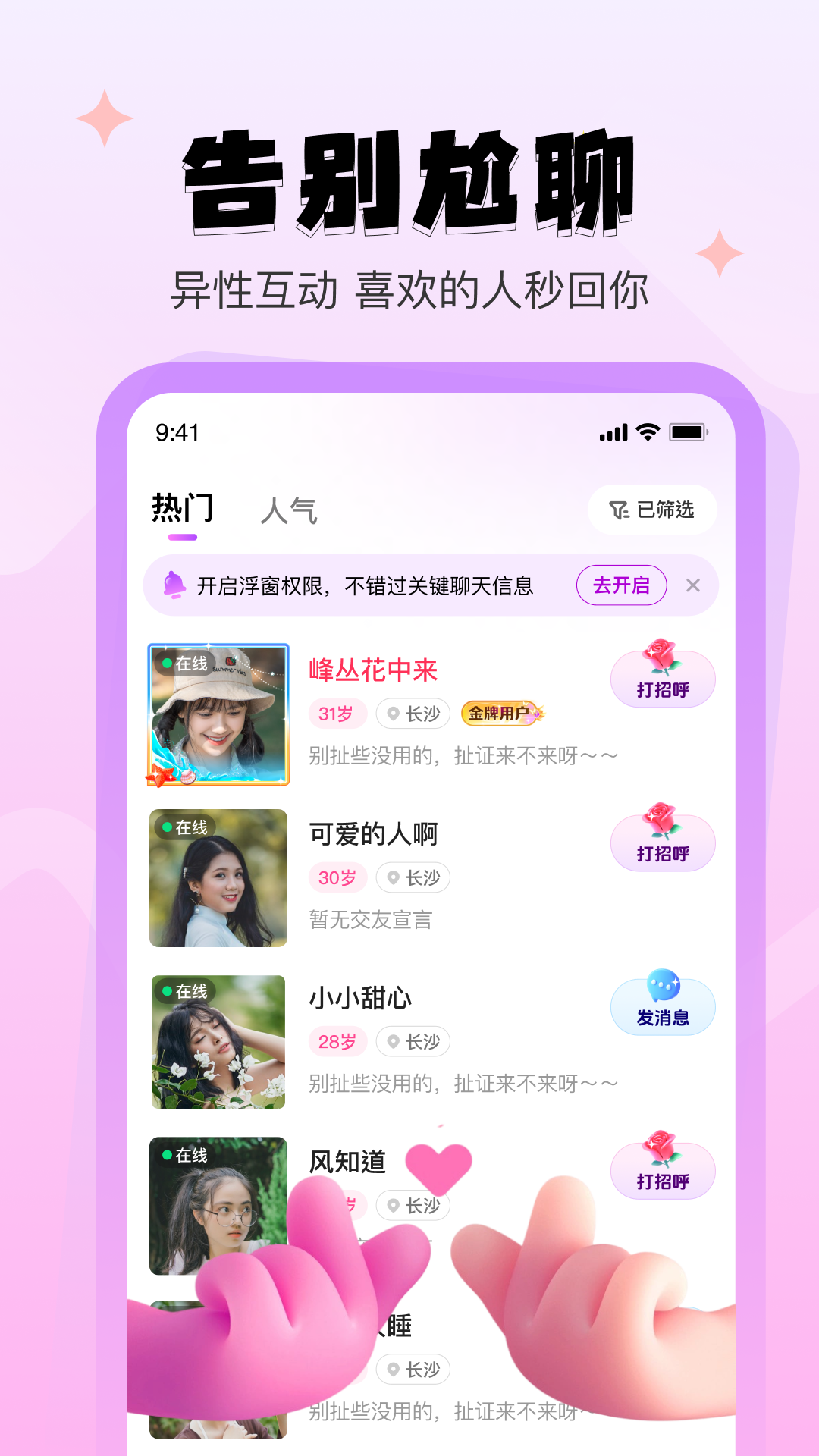The height and width of the screenshot is (1456, 819).
Task: Open the 长沙 location selector for 小小甜心
Action: (x=413, y=1042)
